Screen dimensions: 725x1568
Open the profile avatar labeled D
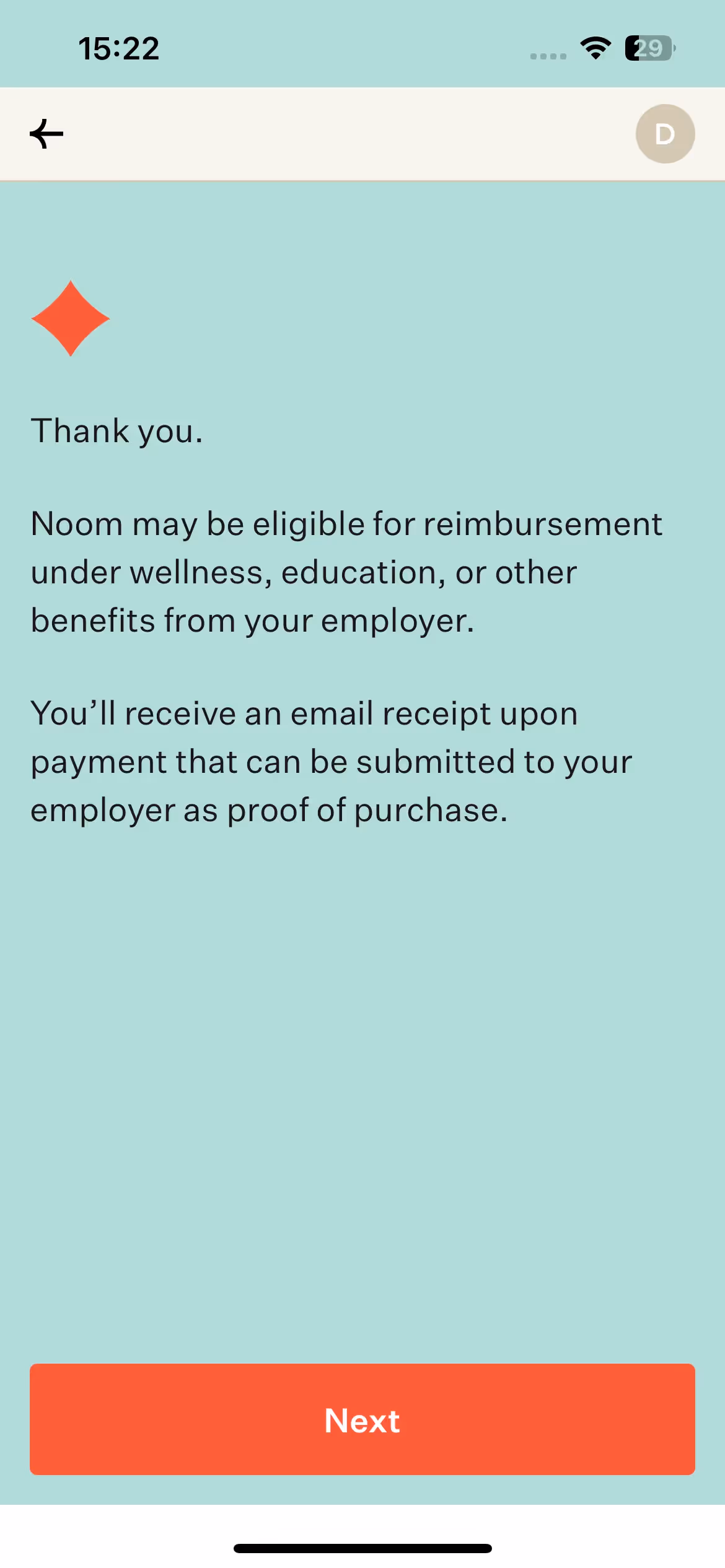665,134
